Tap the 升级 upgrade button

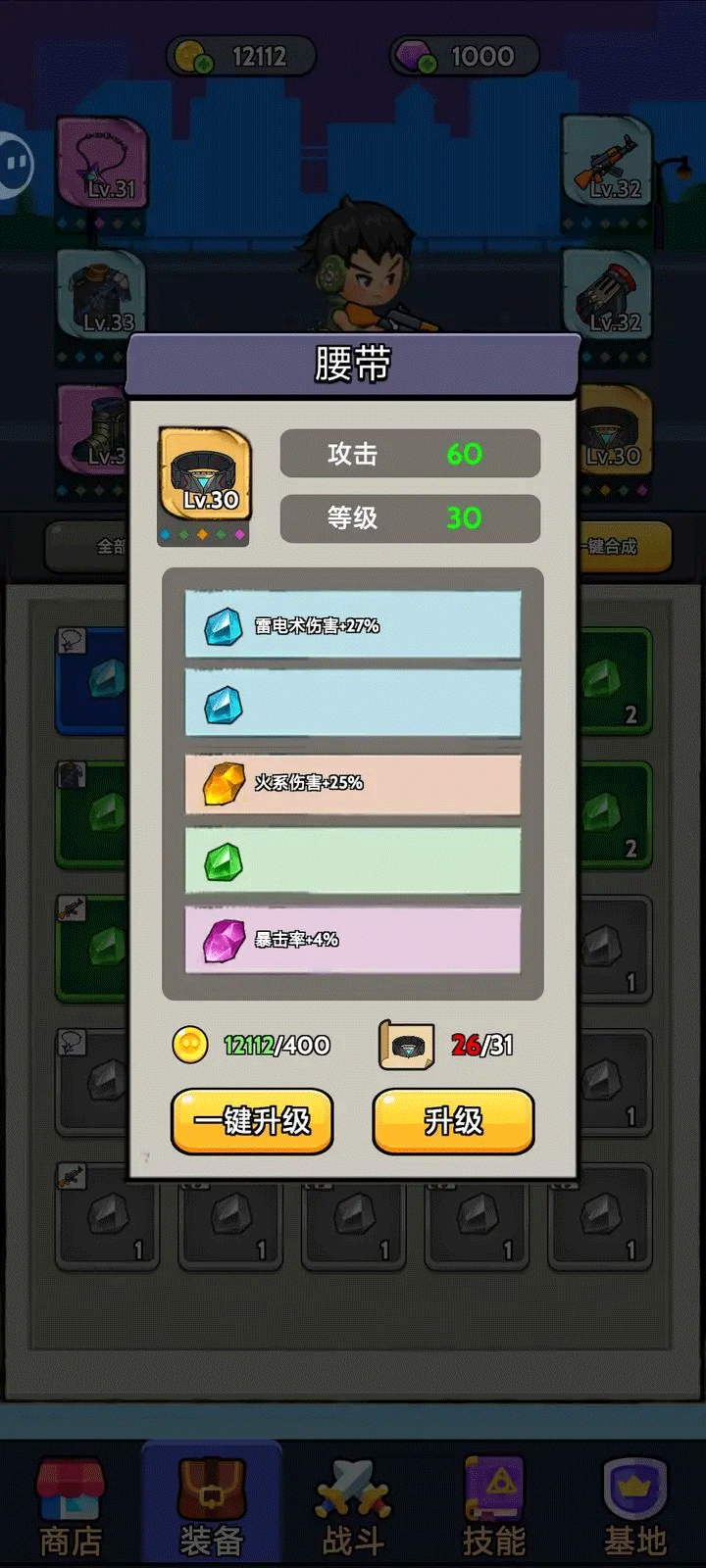453,1121
